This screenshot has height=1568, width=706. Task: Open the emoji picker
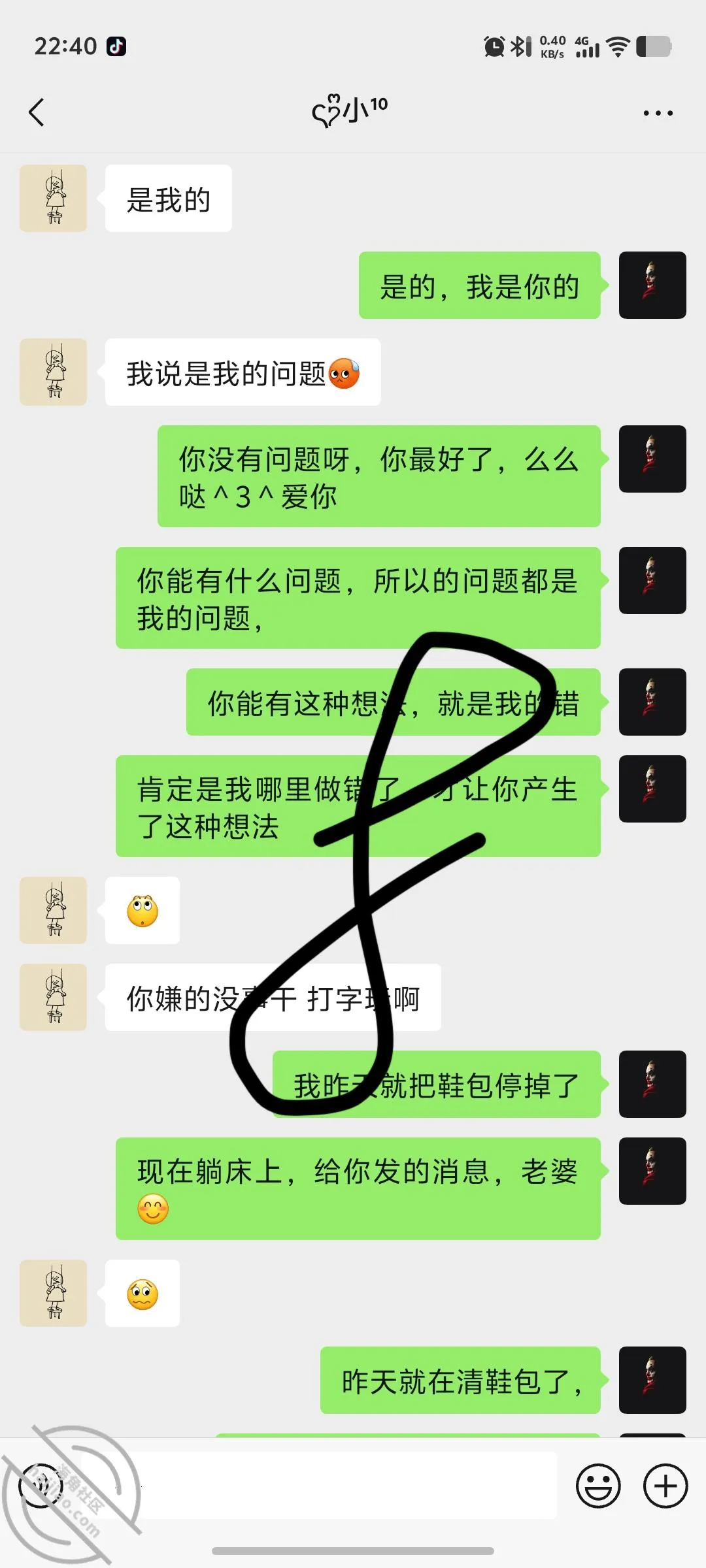pos(597,1486)
